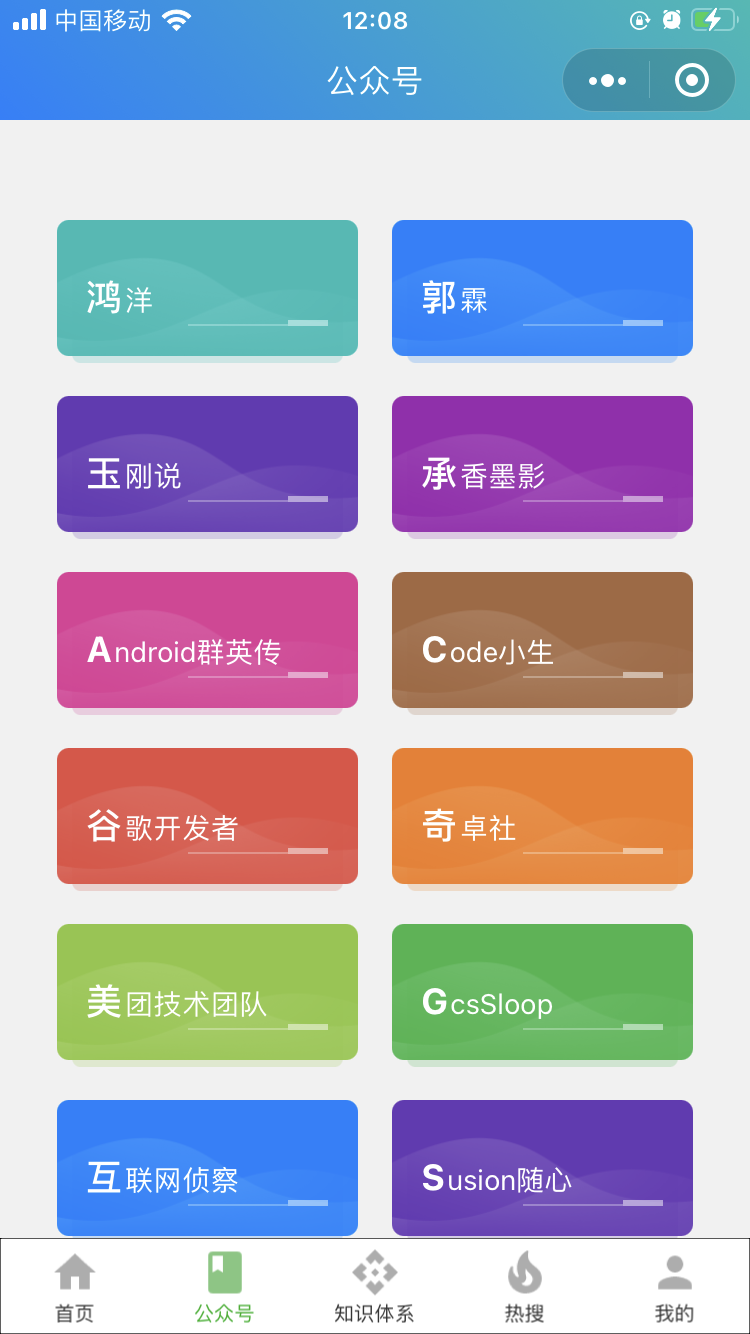Select the 奇卓社 card
Screen dimensions: 750x1334
pyautogui.click(x=542, y=816)
